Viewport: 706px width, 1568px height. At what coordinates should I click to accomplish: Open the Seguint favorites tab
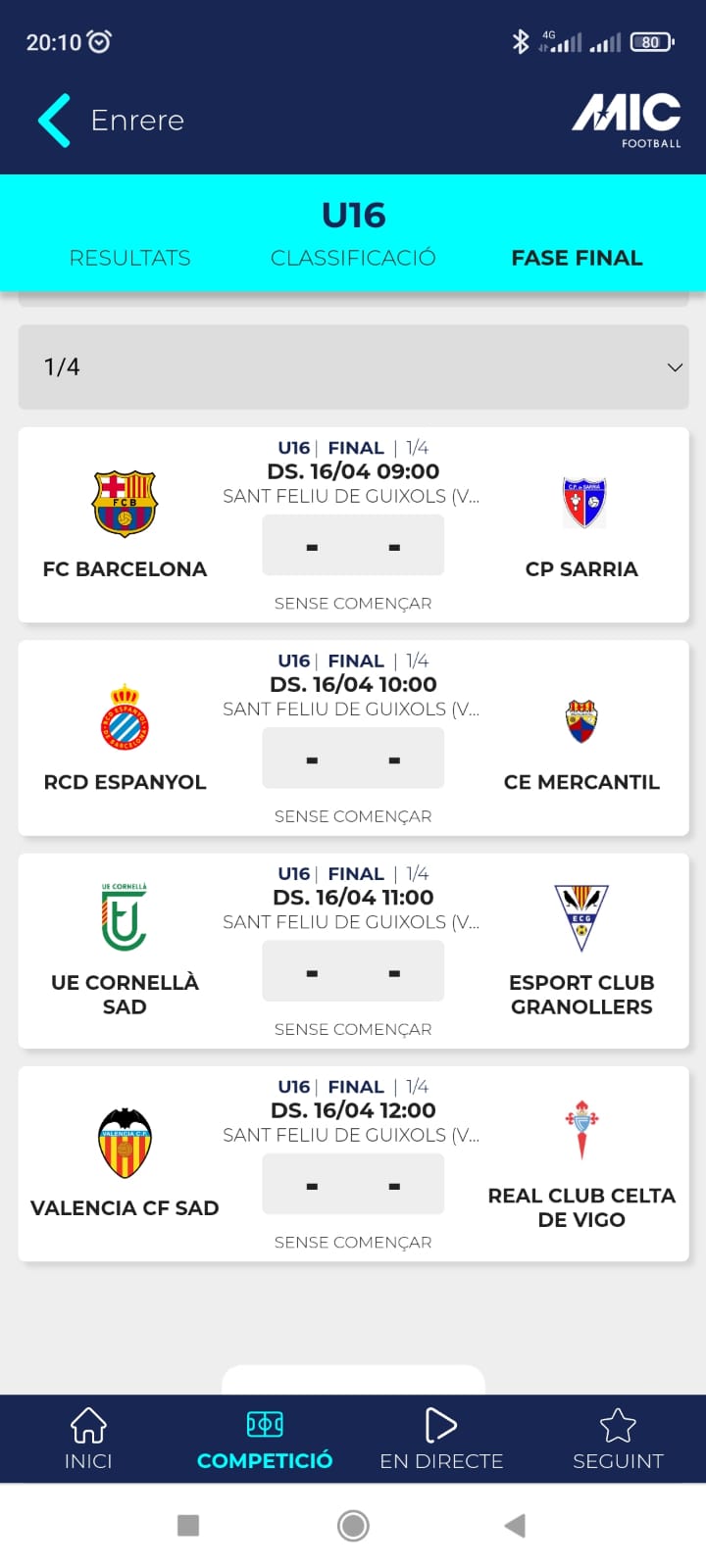(618, 1439)
